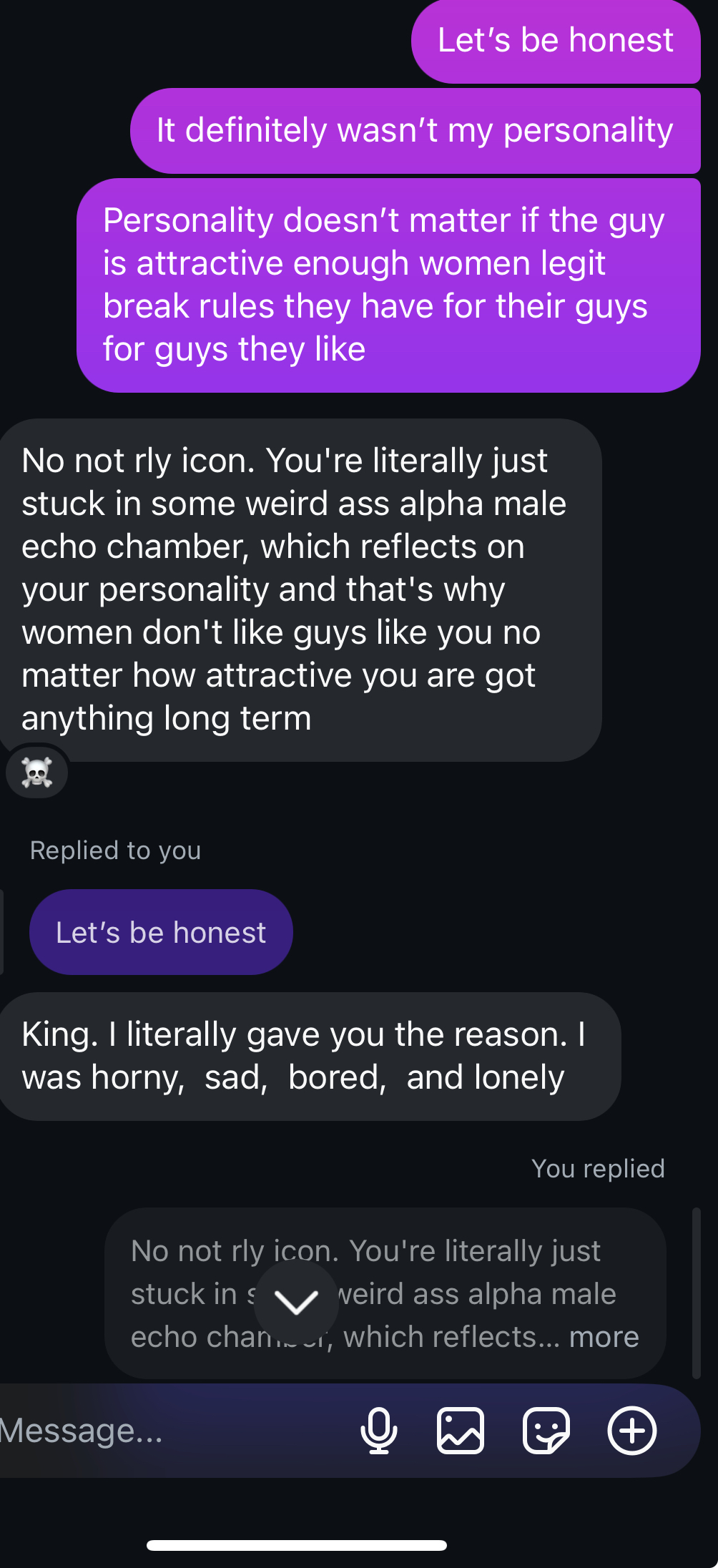View the skull reaction on the message
The height and width of the screenshot is (1568, 718).
coord(37,773)
